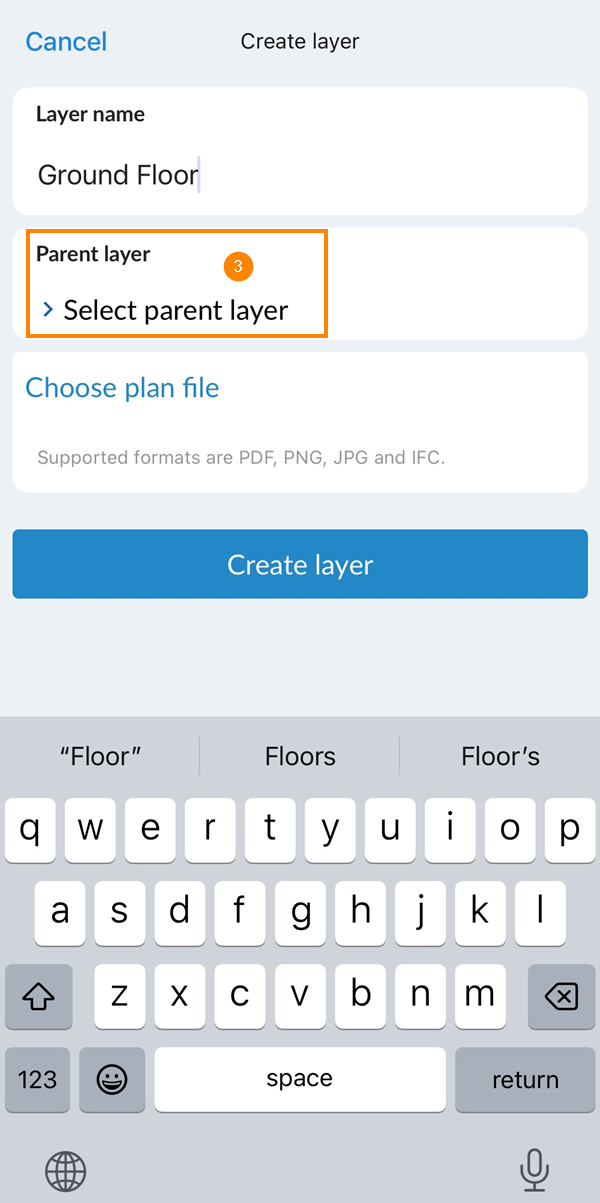The height and width of the screenshot is (1203, 600).
Task: Pick the "Floor" keyboard suggestion
Action: pyautogui.click(x=100, y=756)
